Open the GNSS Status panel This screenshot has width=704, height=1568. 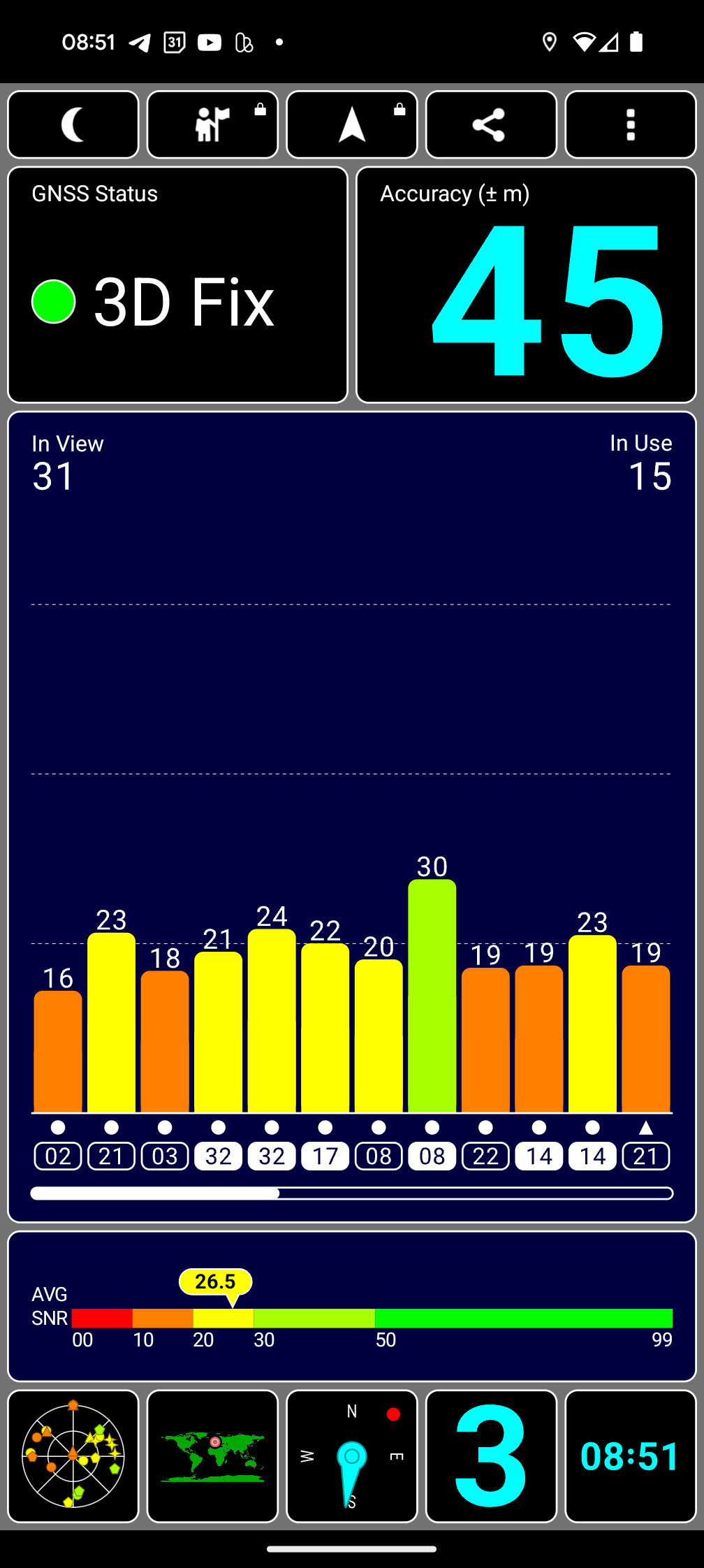(177, 284)
